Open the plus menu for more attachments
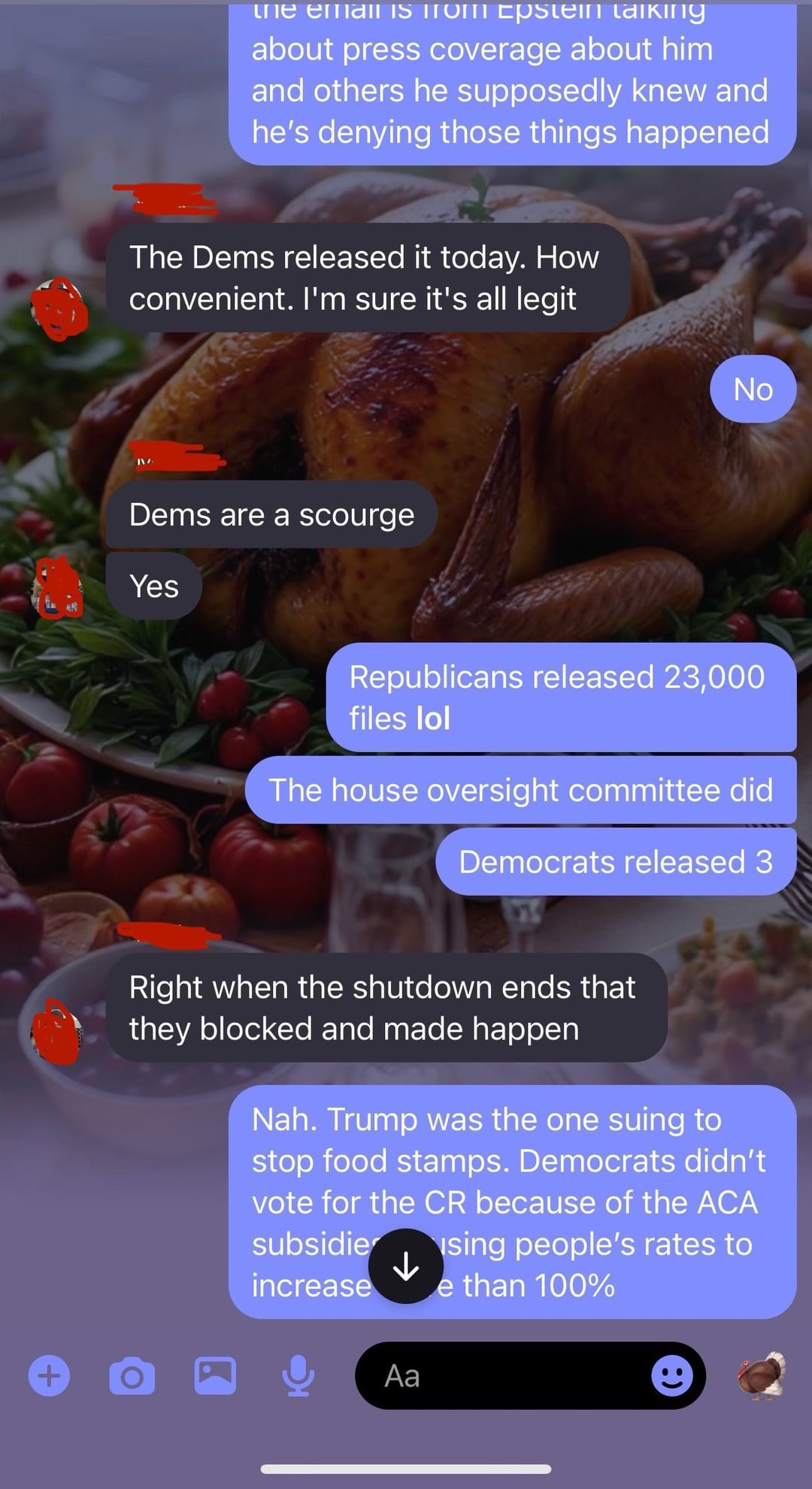 [49, 1375]
